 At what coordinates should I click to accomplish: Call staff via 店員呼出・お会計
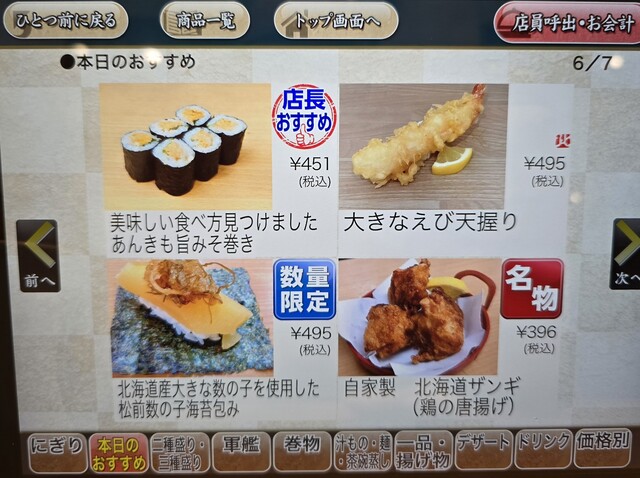[566, 21]
